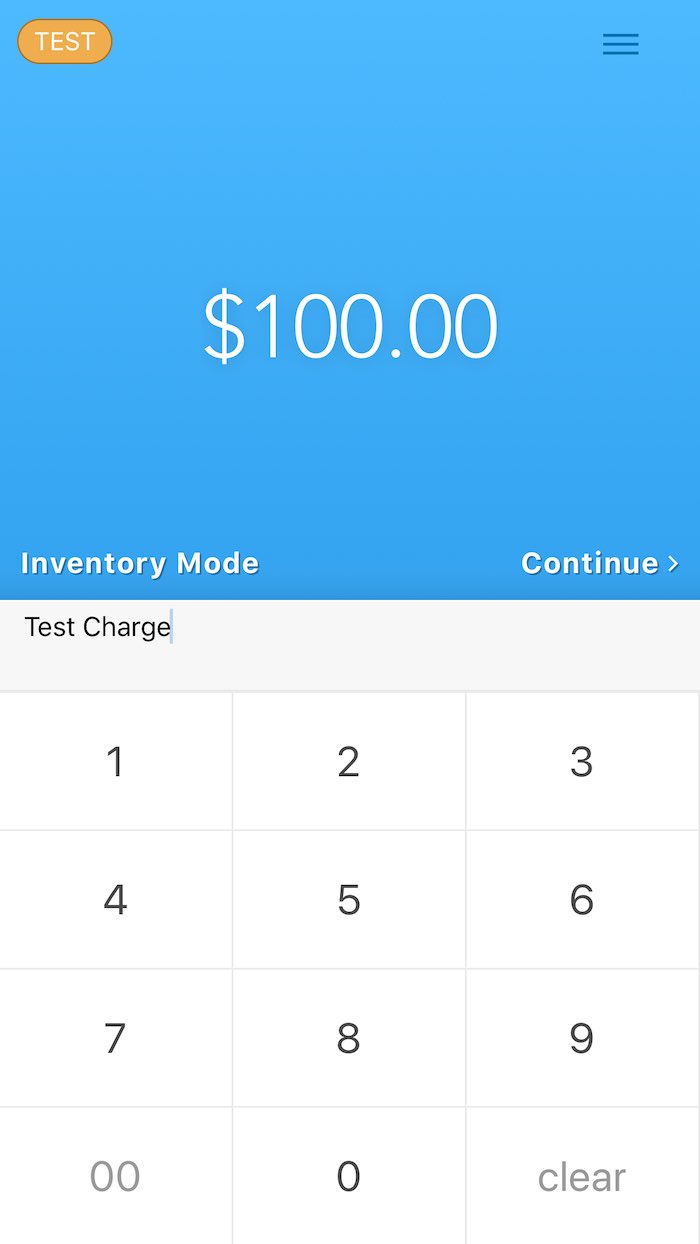Enter digit 7 on keypad

[115, 1038]
